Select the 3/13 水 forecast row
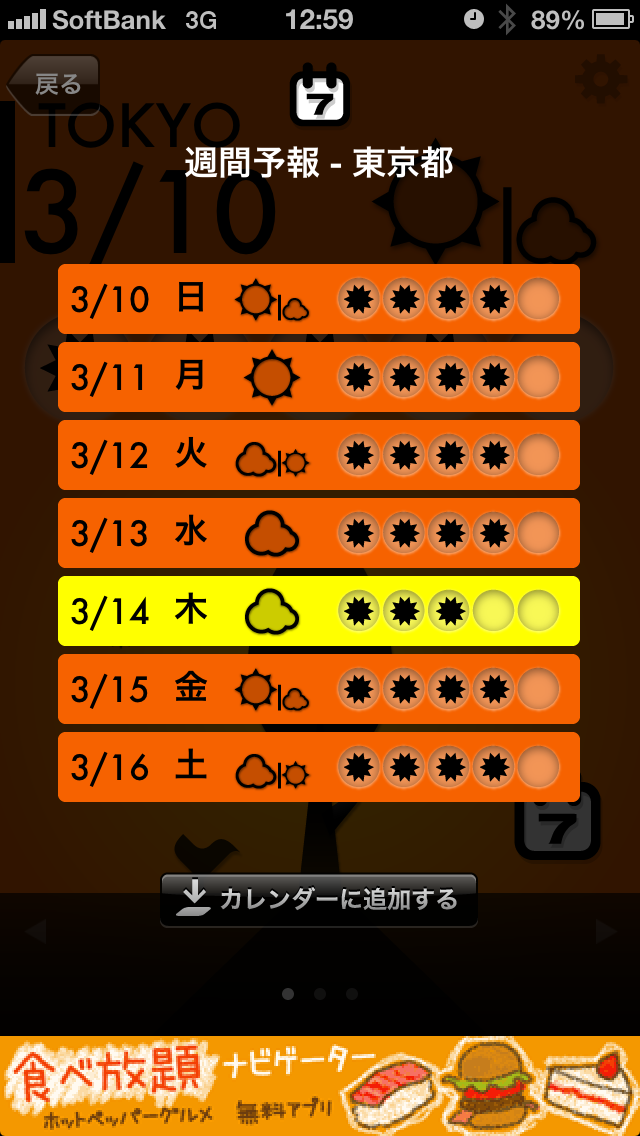The height and width of the screenshot is (1136, 640). tap(319, 533)
